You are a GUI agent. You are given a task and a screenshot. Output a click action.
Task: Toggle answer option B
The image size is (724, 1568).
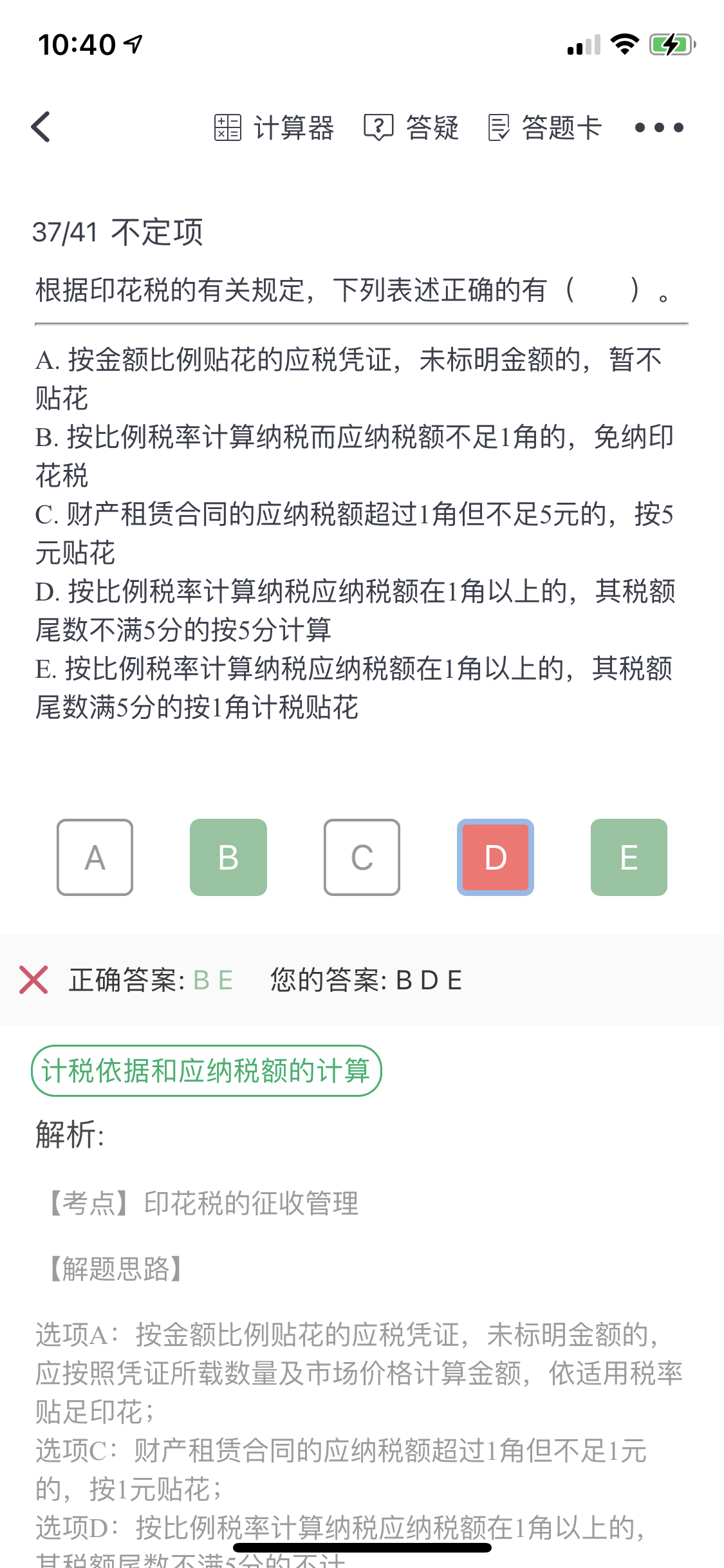(x=228, y=857)
